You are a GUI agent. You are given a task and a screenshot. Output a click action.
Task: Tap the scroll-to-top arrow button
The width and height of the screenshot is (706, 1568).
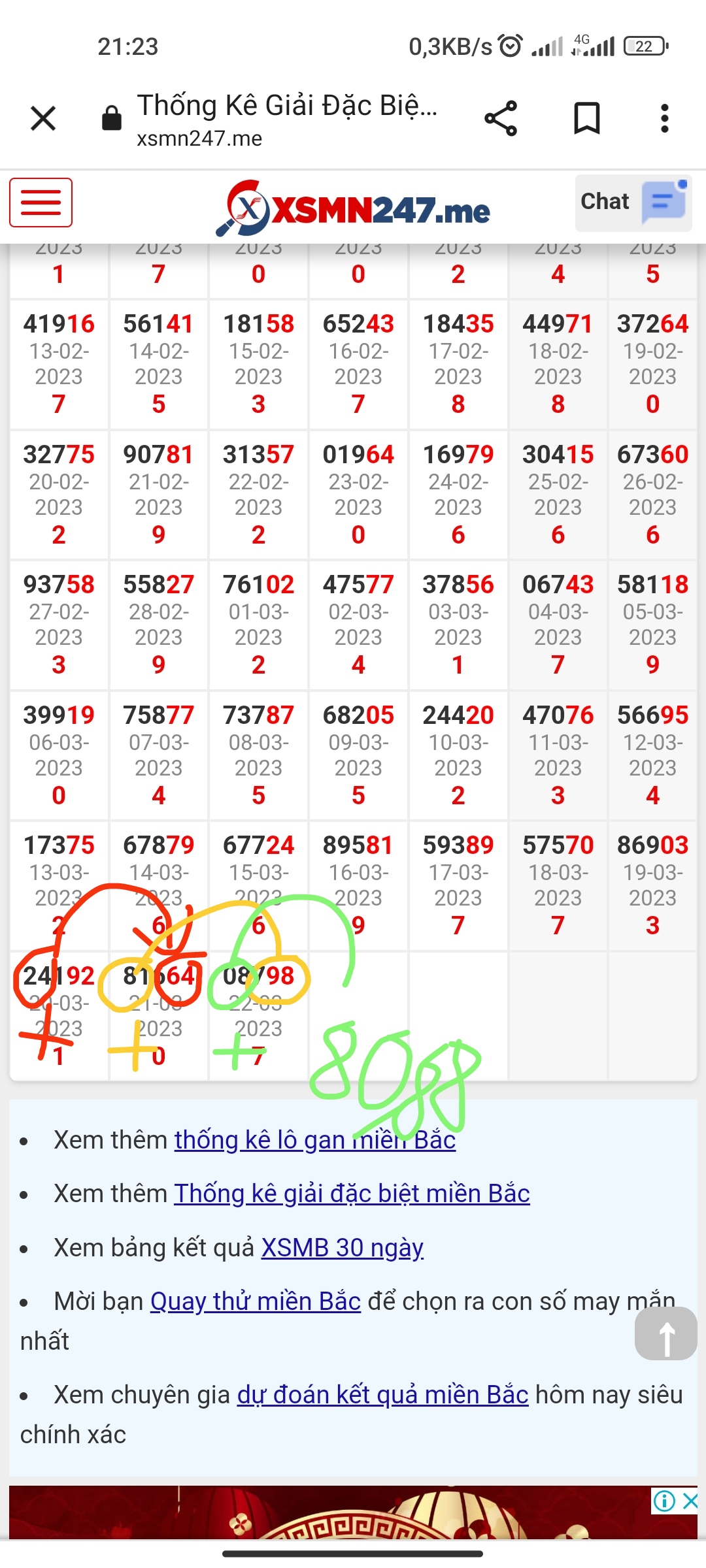pos(666,1333)
